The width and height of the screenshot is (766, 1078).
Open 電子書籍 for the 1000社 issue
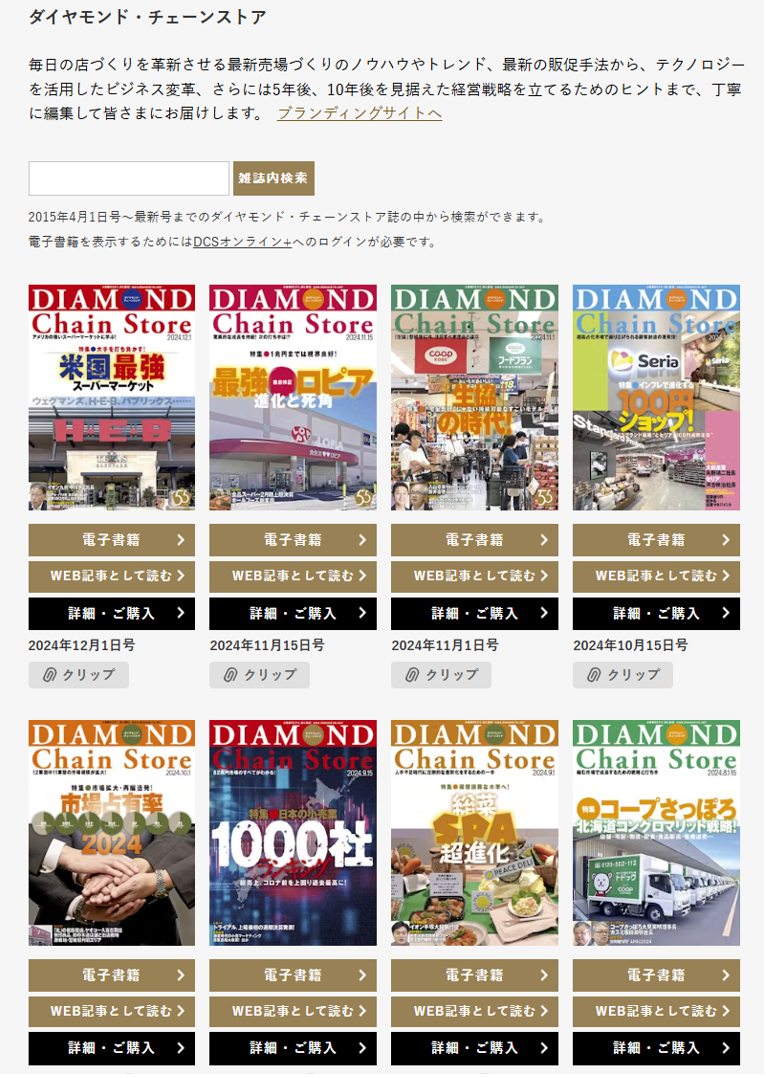293,975
